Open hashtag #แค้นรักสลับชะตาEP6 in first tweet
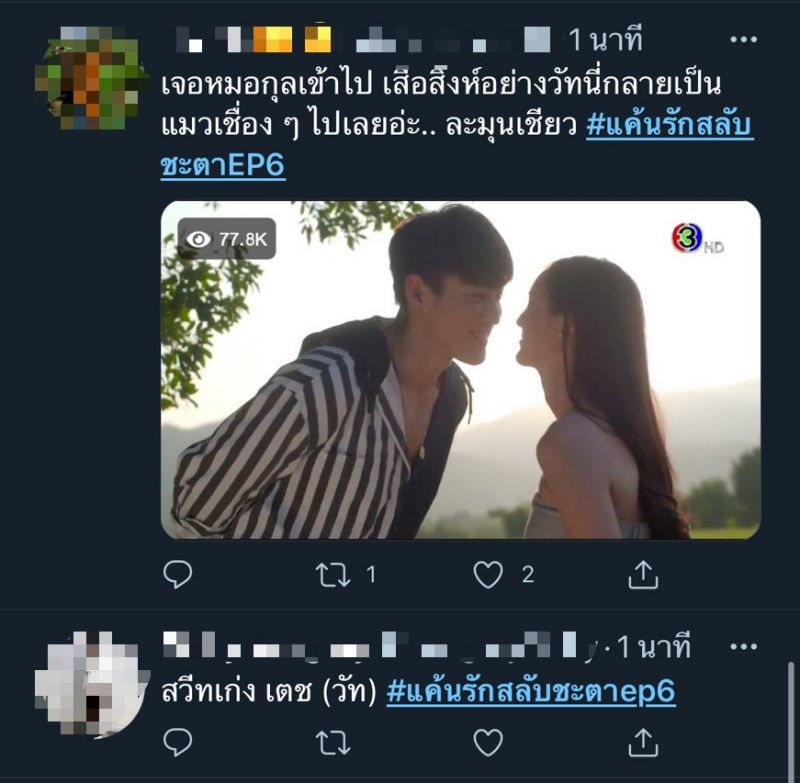The image size is (800, 783). point(668,127)
